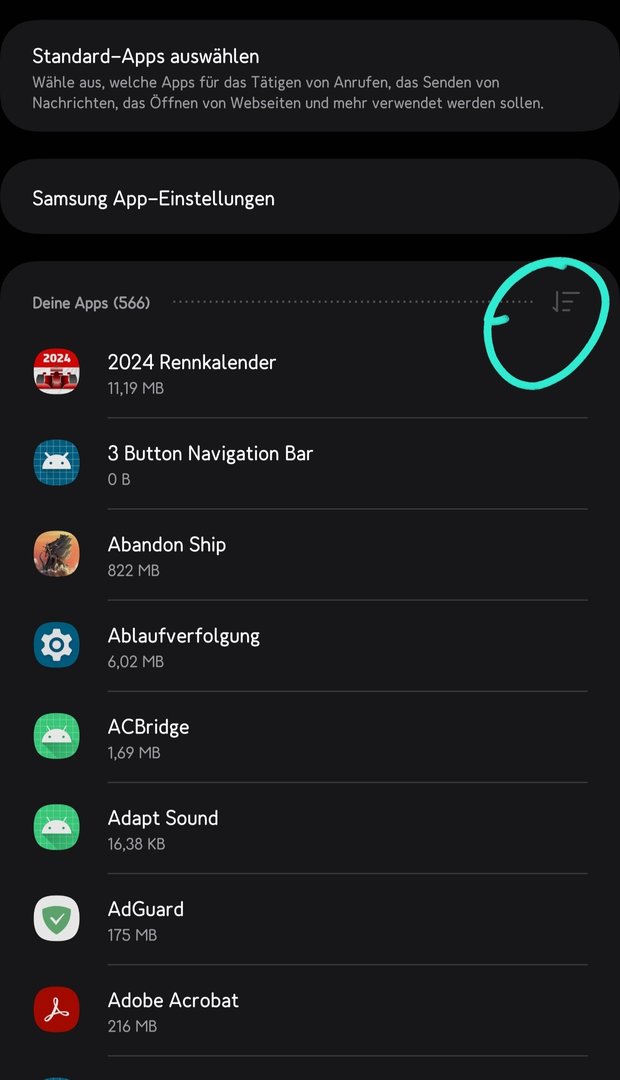
Task: Open Adobe Acrobat app info
Action: 310,1010
